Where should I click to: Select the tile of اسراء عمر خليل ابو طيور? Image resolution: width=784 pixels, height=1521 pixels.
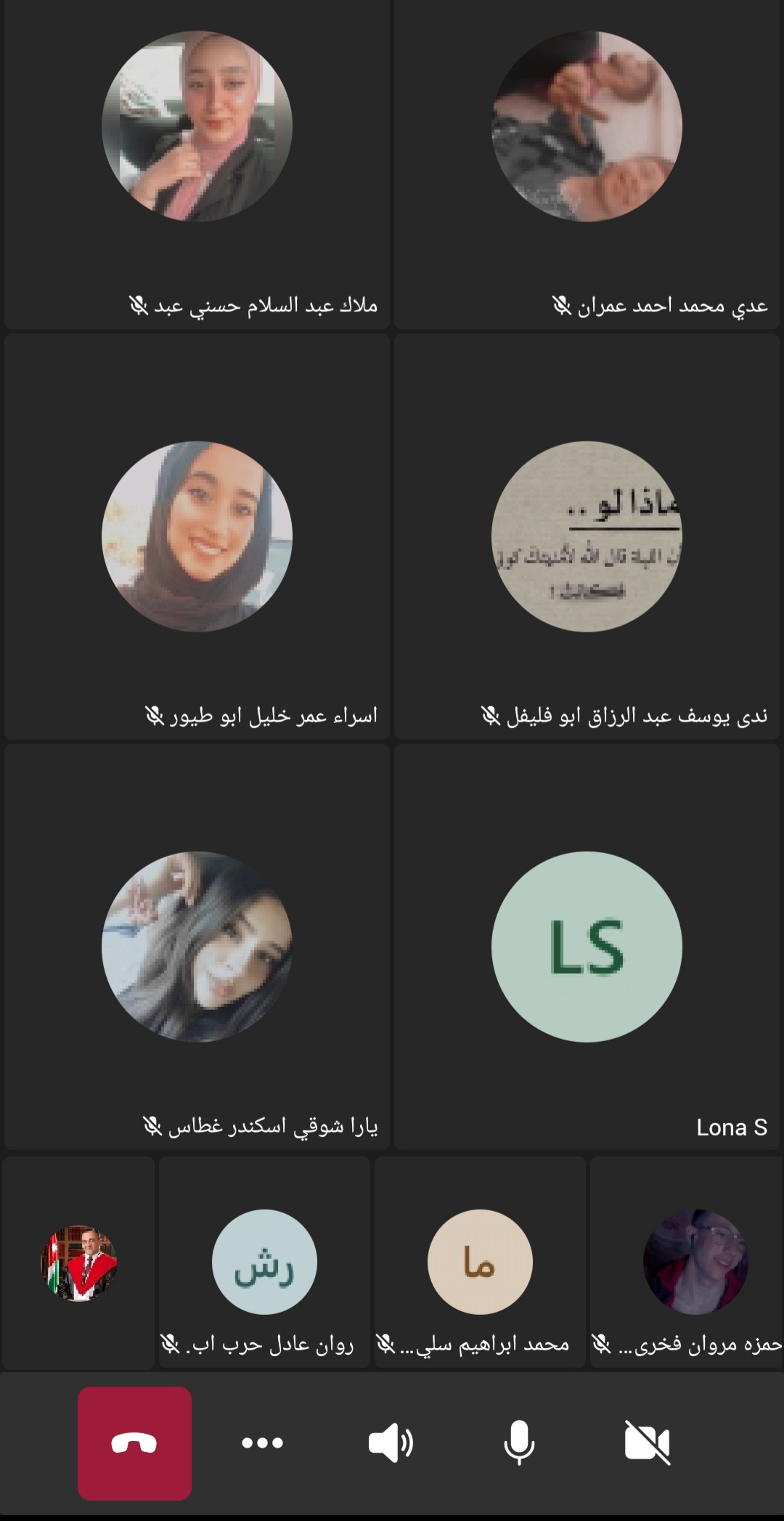point(197,537)
